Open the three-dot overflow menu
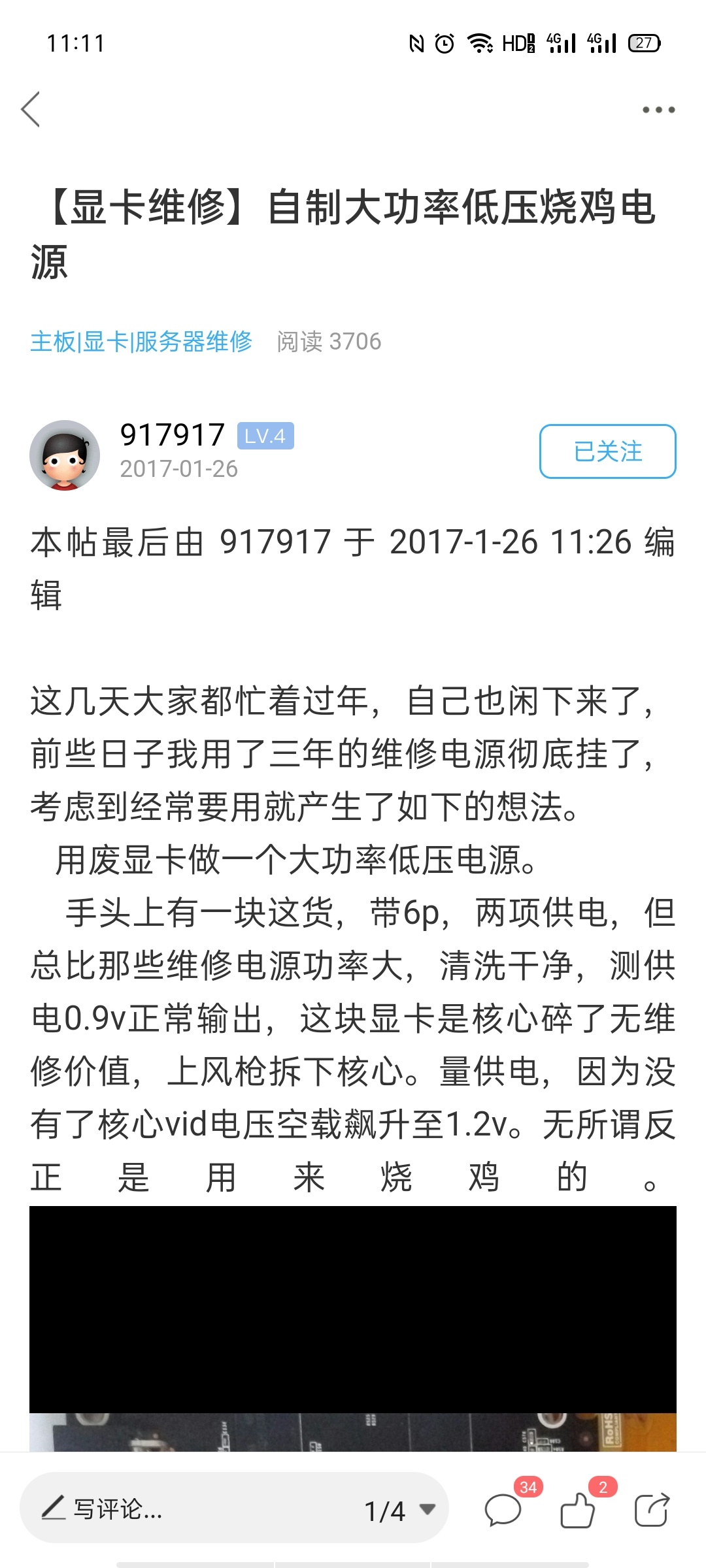 [x=658, y=110]
